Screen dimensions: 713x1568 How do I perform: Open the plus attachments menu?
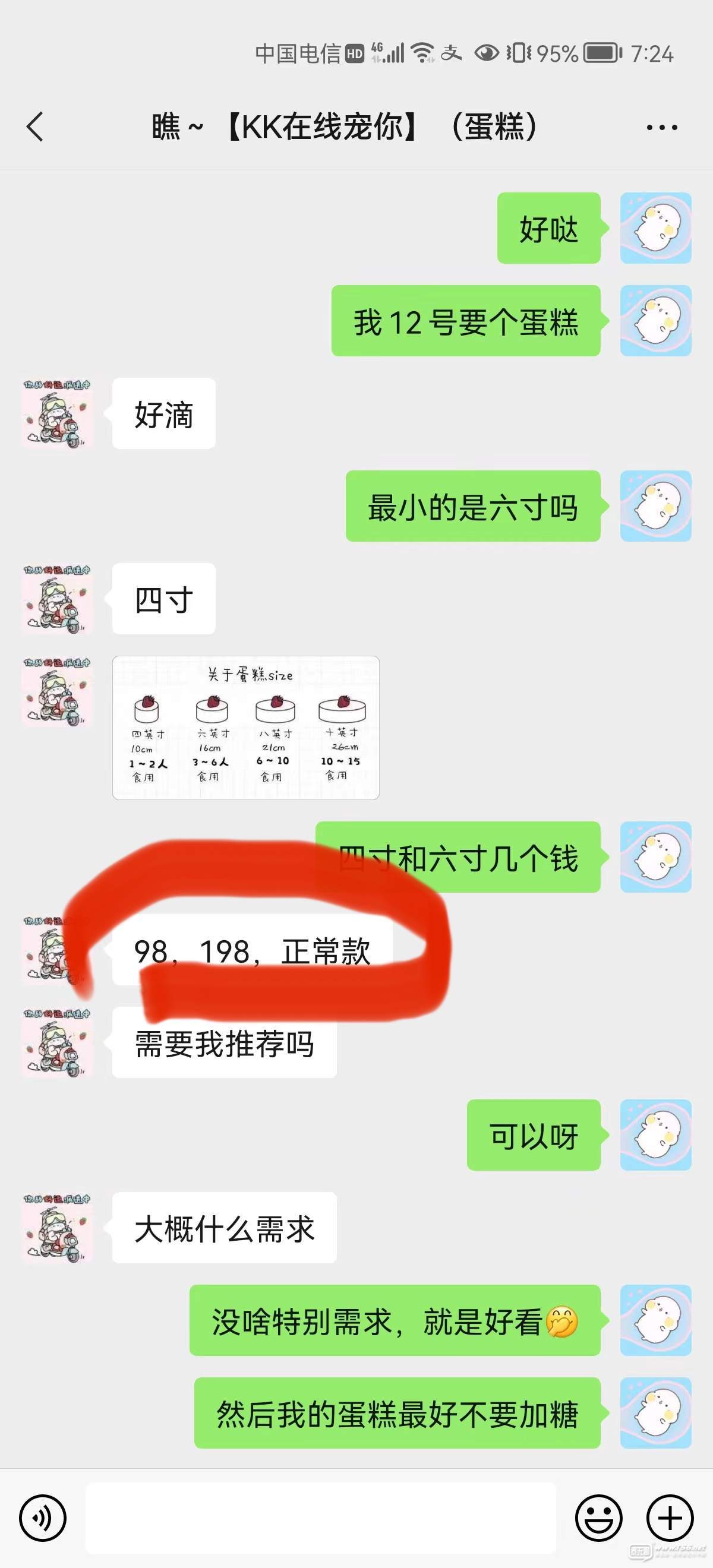[x=670, y=1519]
